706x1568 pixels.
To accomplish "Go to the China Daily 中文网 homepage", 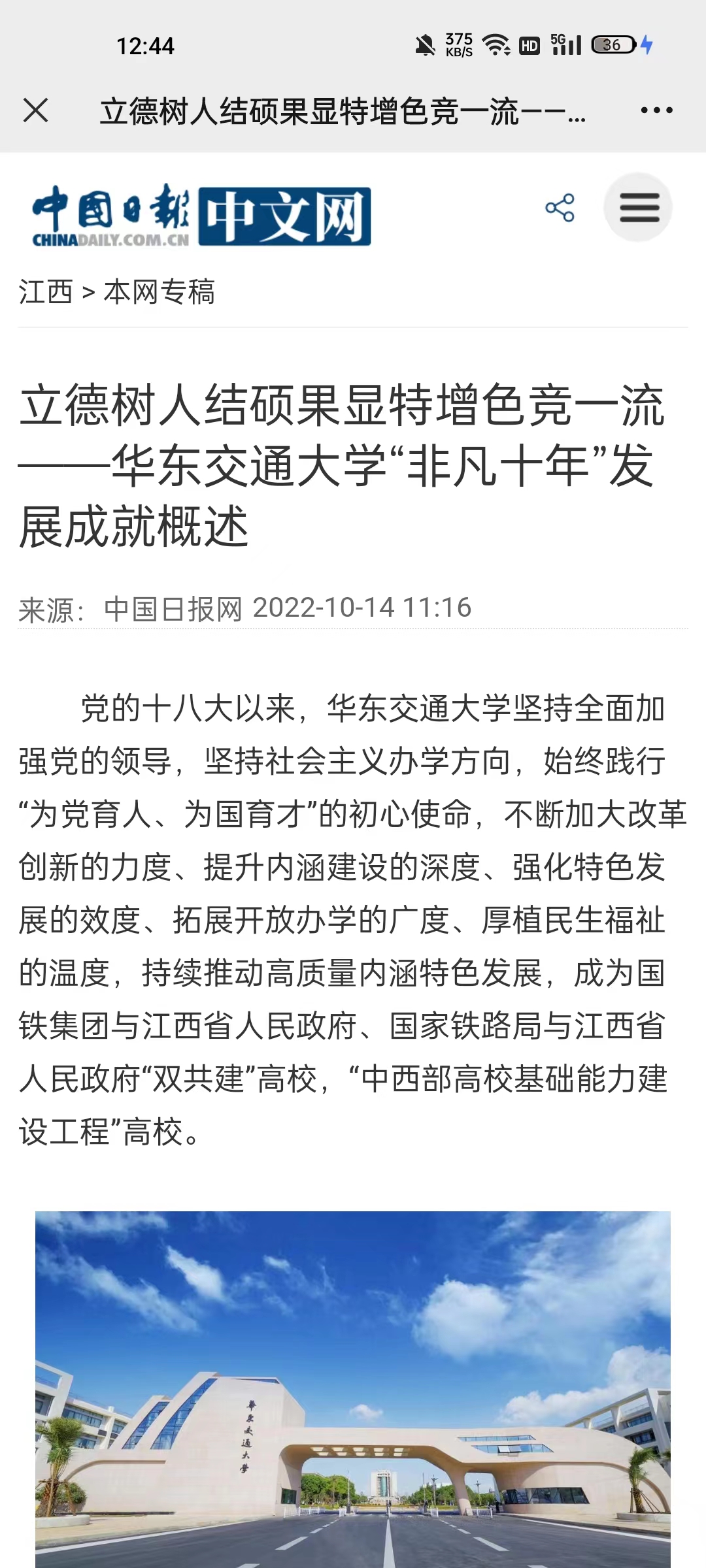I will [x=201, y=216].
